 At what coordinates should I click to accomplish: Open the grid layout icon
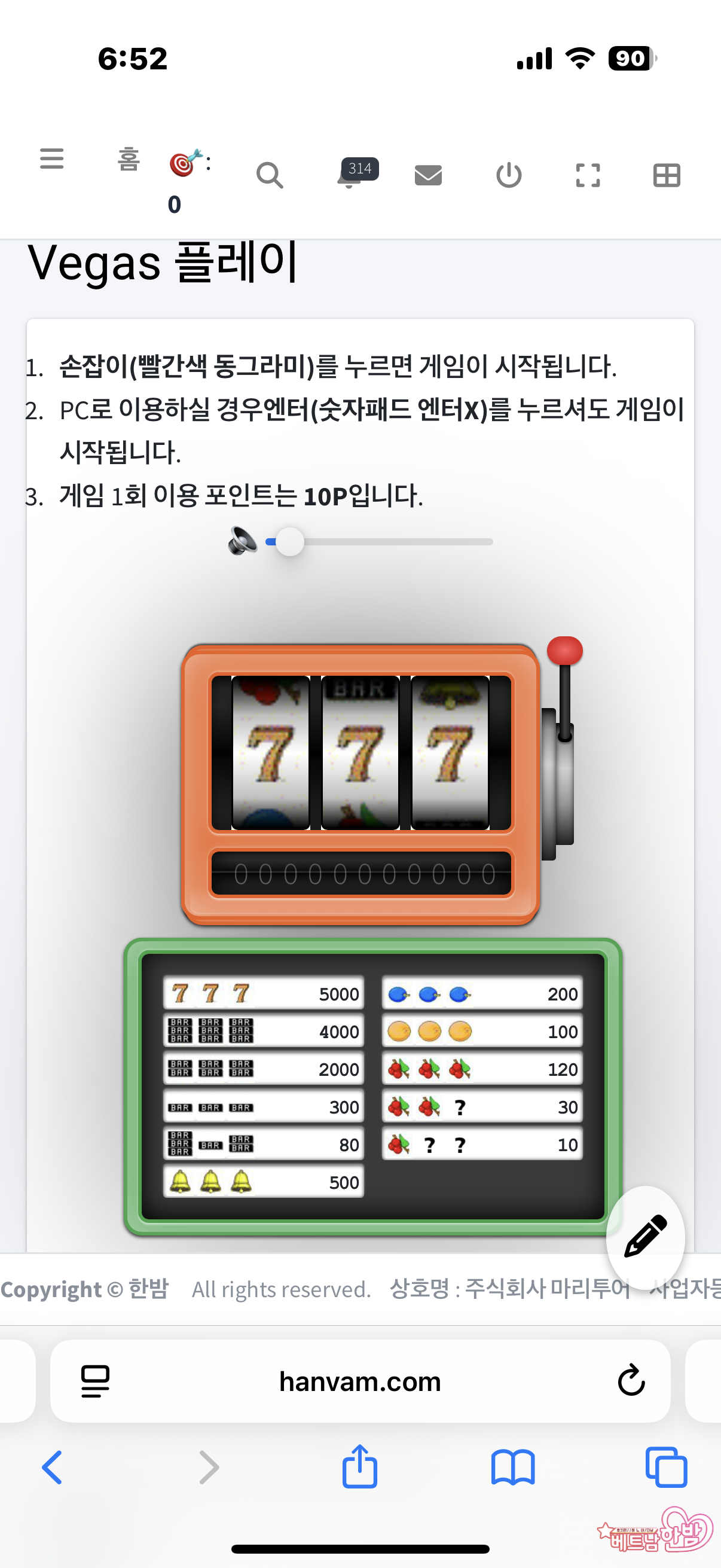pos(666,176)
